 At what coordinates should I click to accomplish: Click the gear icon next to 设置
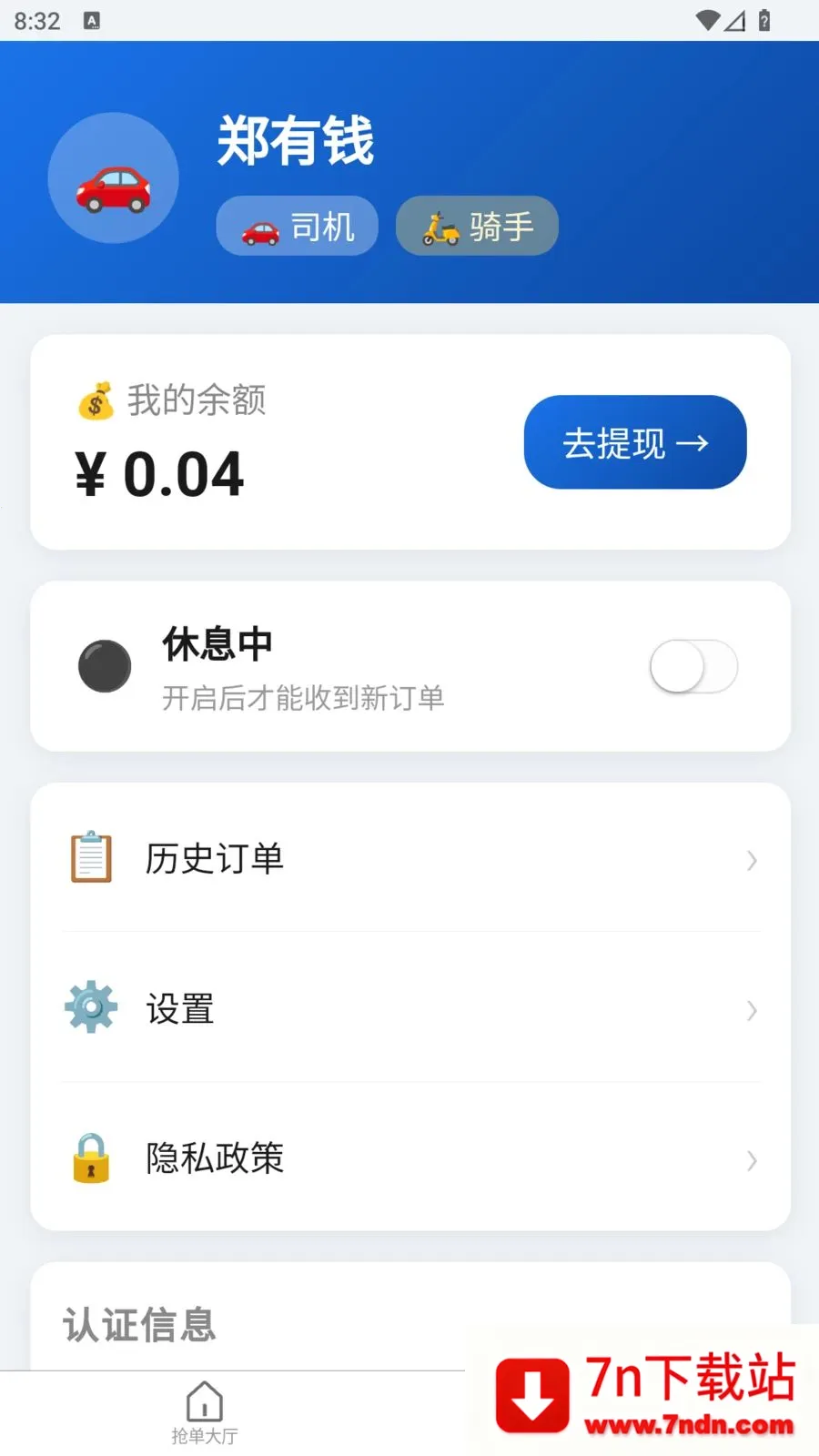pos(90,1007)
